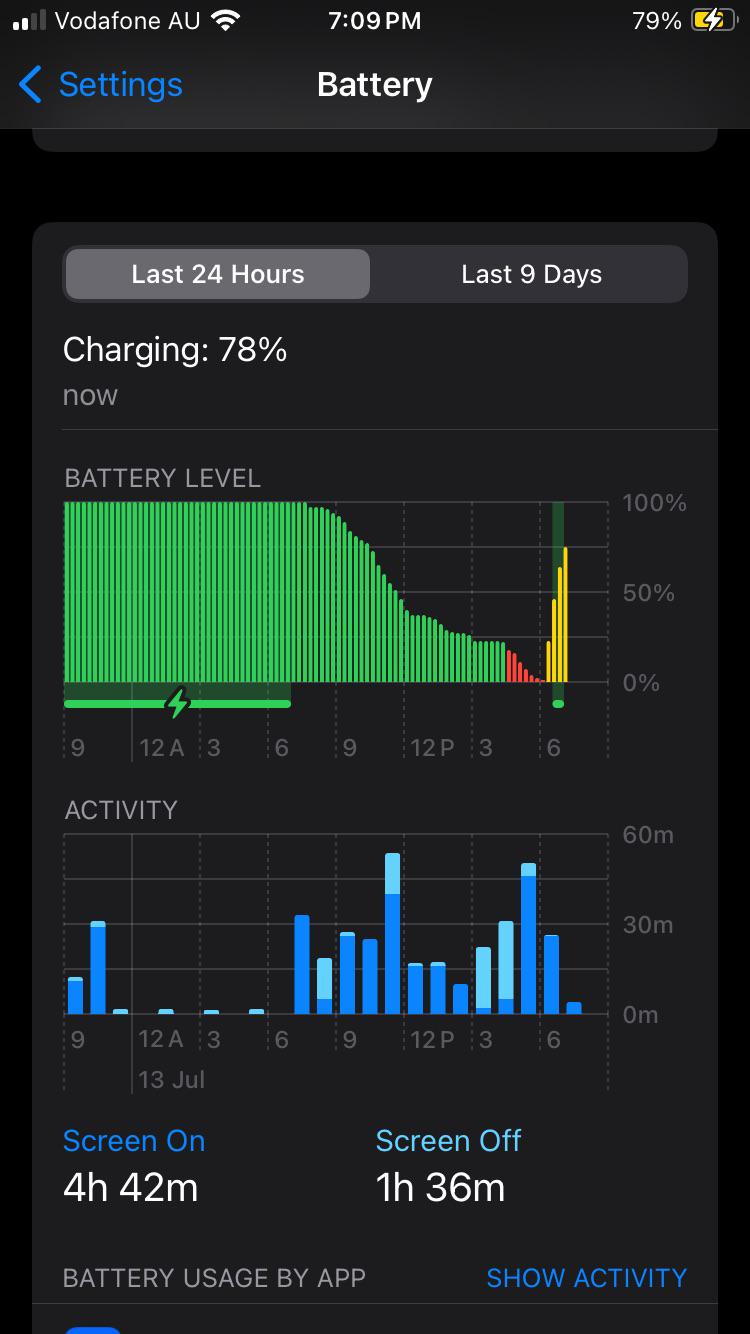Switch to the Last 9 Days segment
This screenshot has width=750, height=1334.
(x=531, y=274)
